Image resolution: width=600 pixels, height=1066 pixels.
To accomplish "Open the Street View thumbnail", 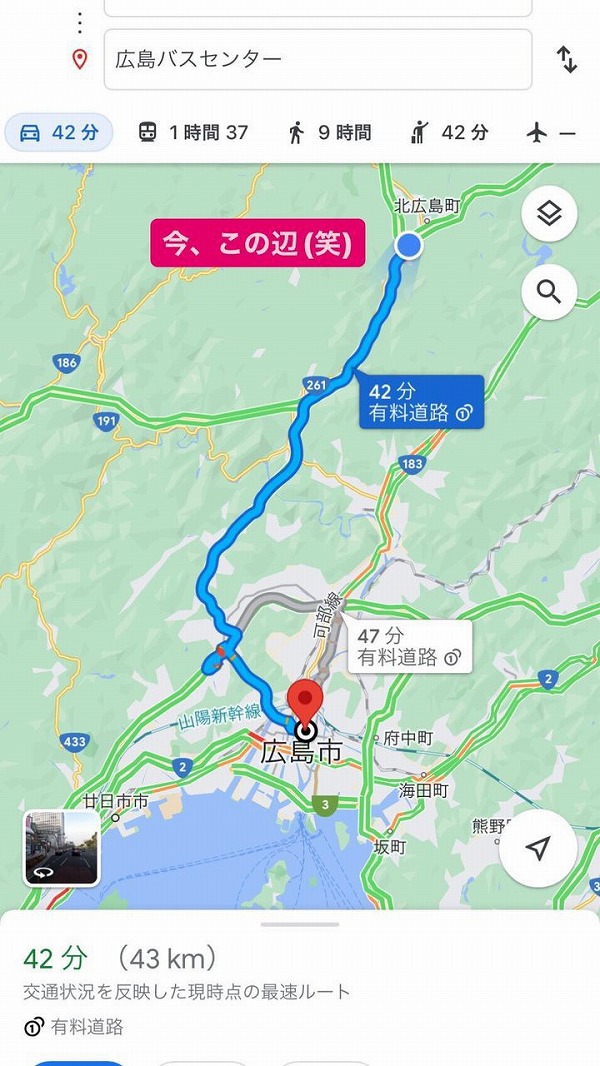I will click(62, 848).
